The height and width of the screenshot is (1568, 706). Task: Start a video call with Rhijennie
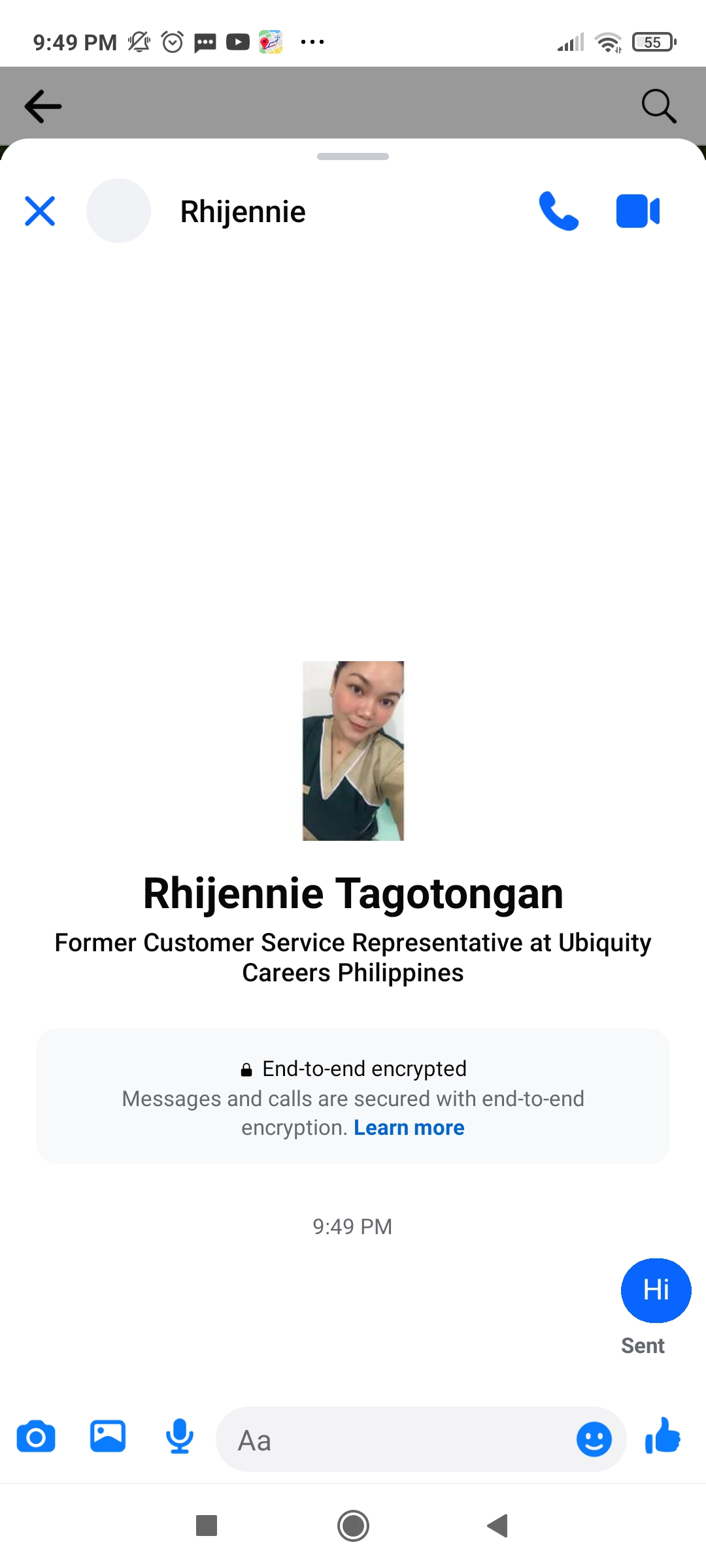coord(638,211)
